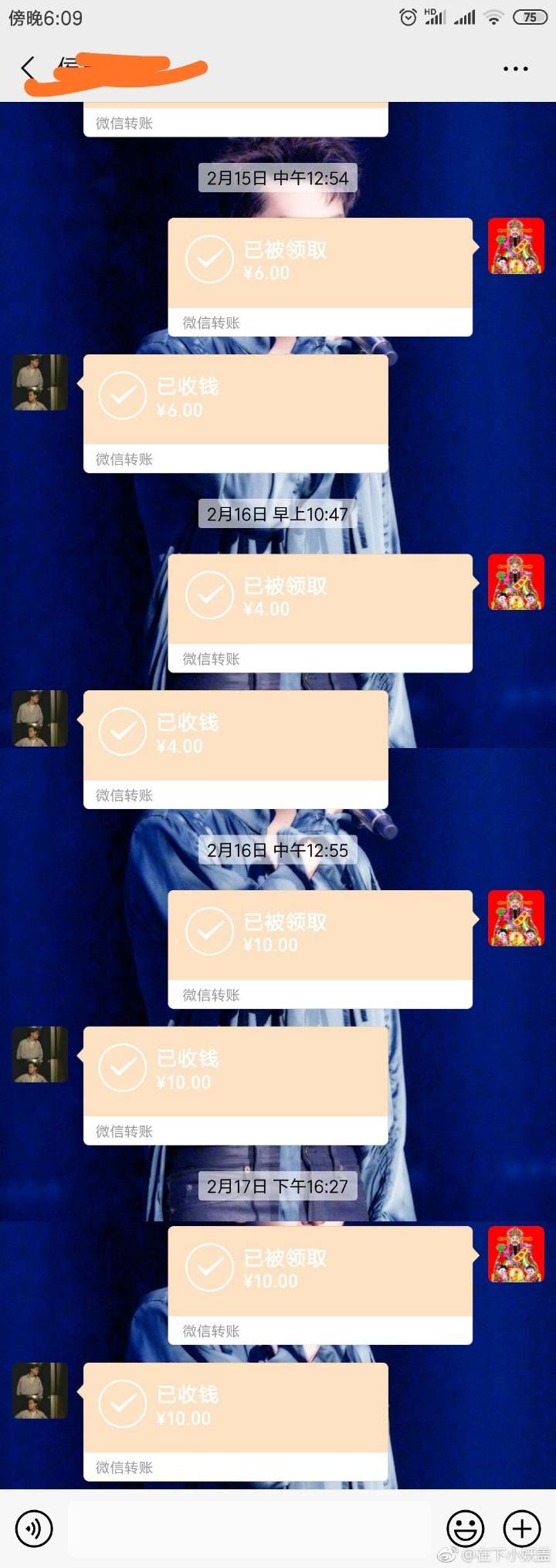View own avatar beside ¥4.00 已被领取

tap(516, 582)
